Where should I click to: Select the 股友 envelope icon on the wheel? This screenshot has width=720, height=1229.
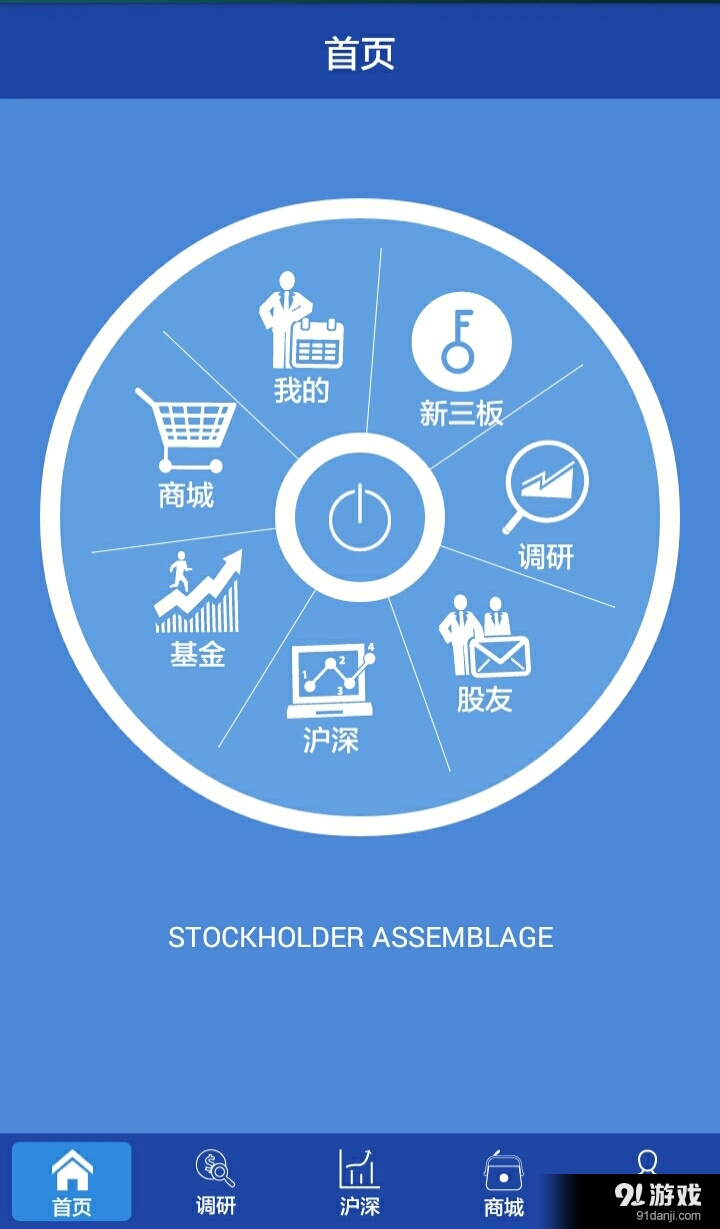[x=487, y=635]
